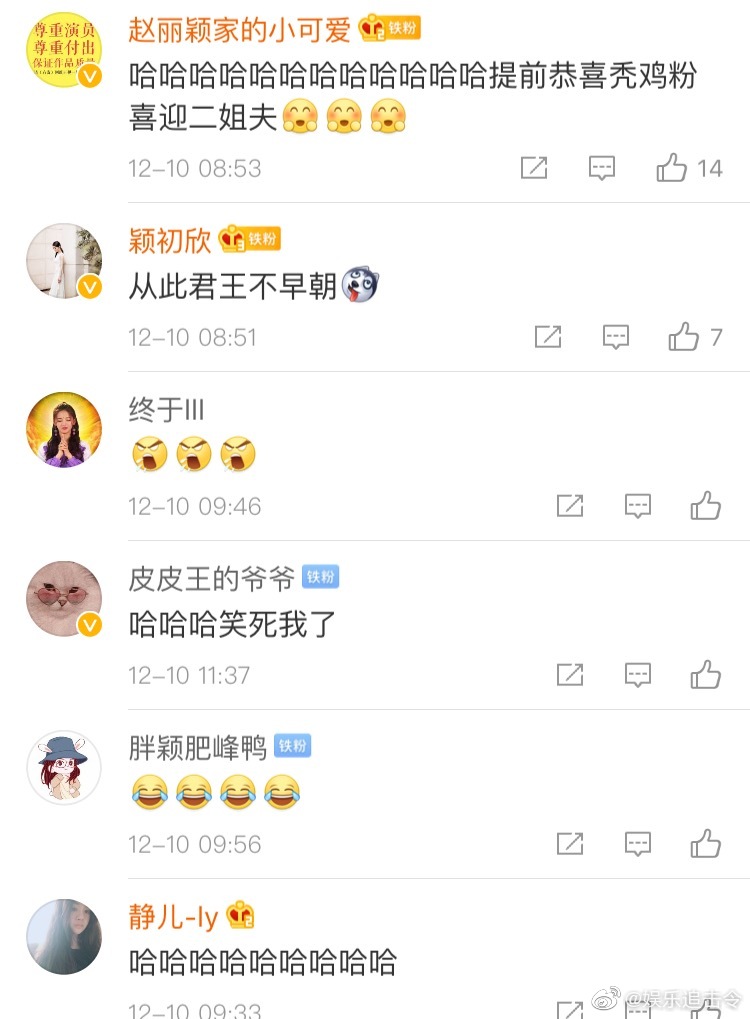Like the comment by 胖颖肥峰鸭

[x=705, y=844]
